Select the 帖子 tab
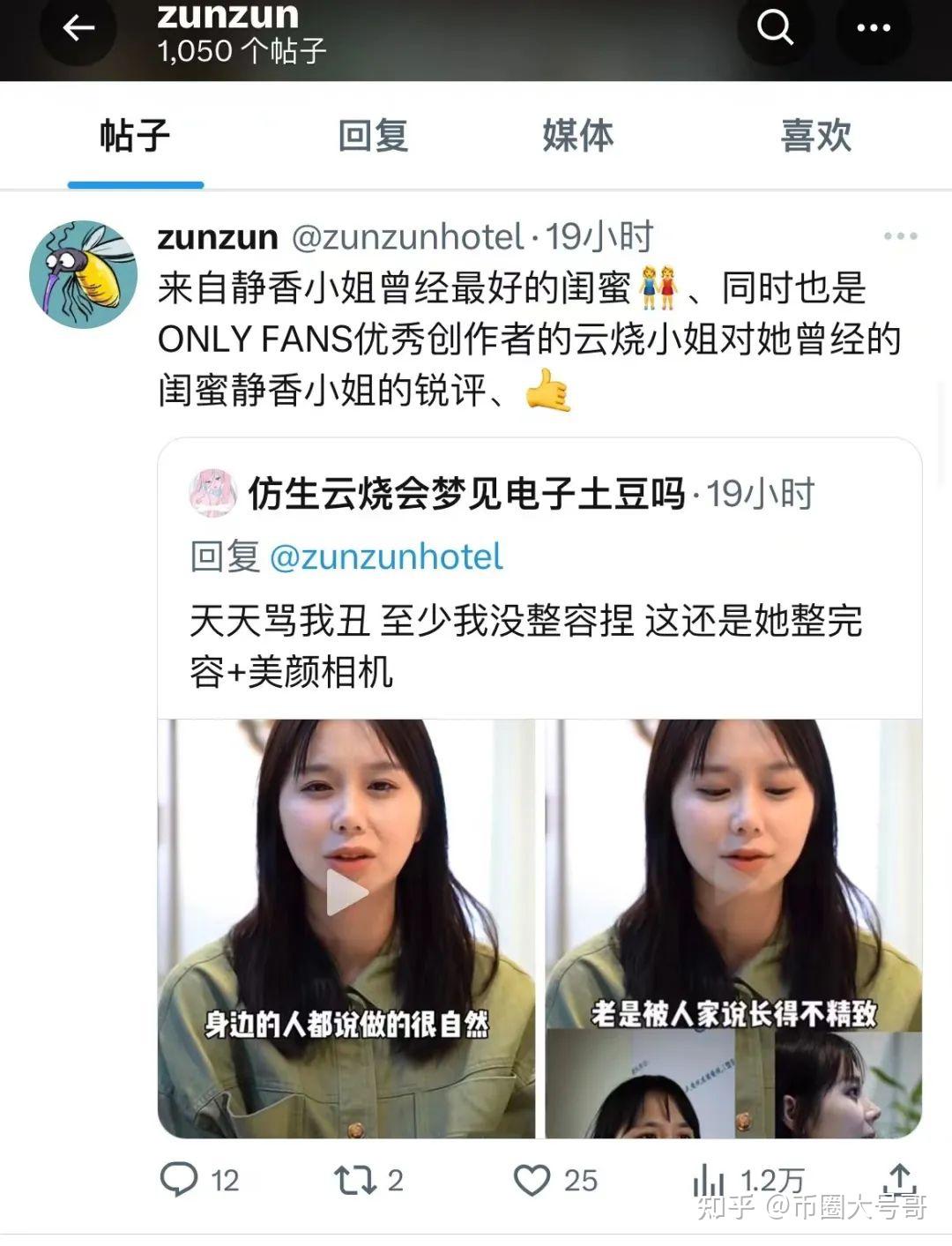 (x=135, y=136)
